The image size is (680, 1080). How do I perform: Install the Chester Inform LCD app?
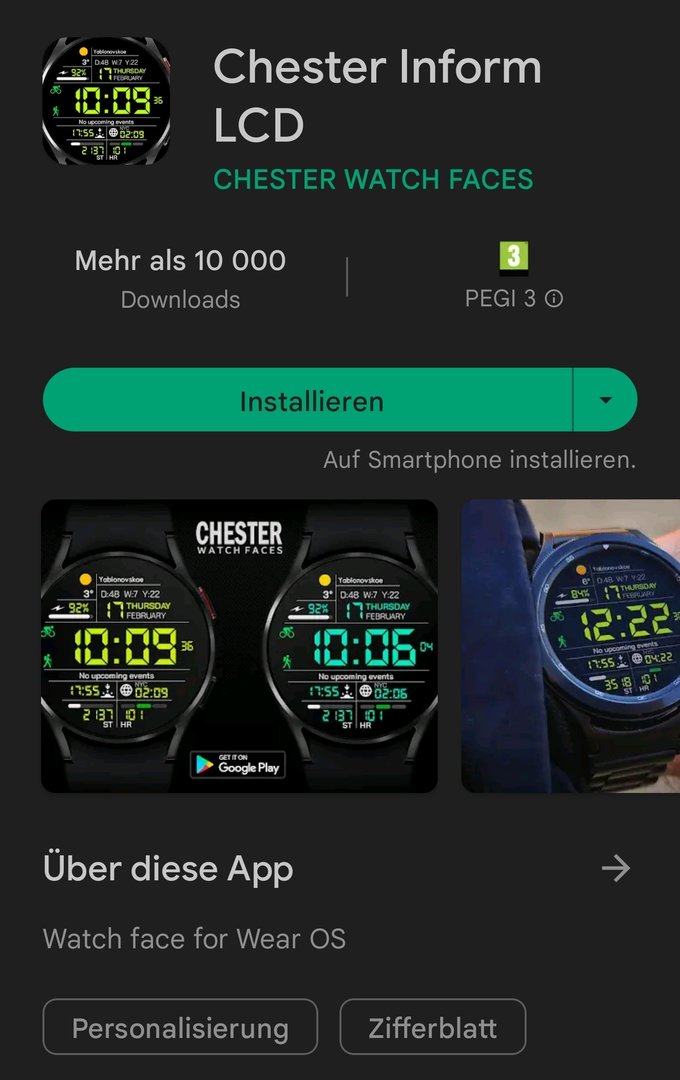[310, 401]
